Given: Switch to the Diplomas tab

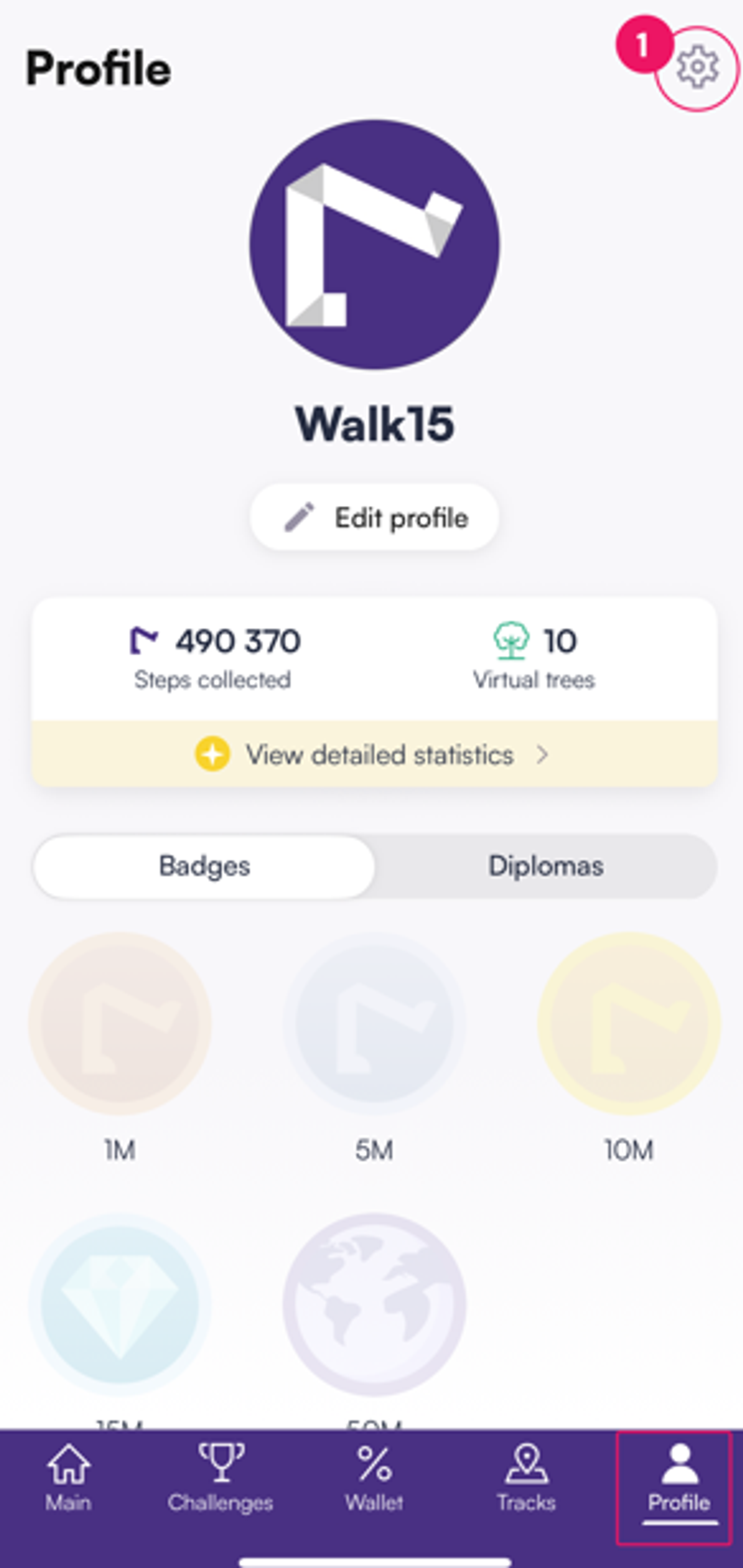Looking at the screenshot, I should click(546, 866).
